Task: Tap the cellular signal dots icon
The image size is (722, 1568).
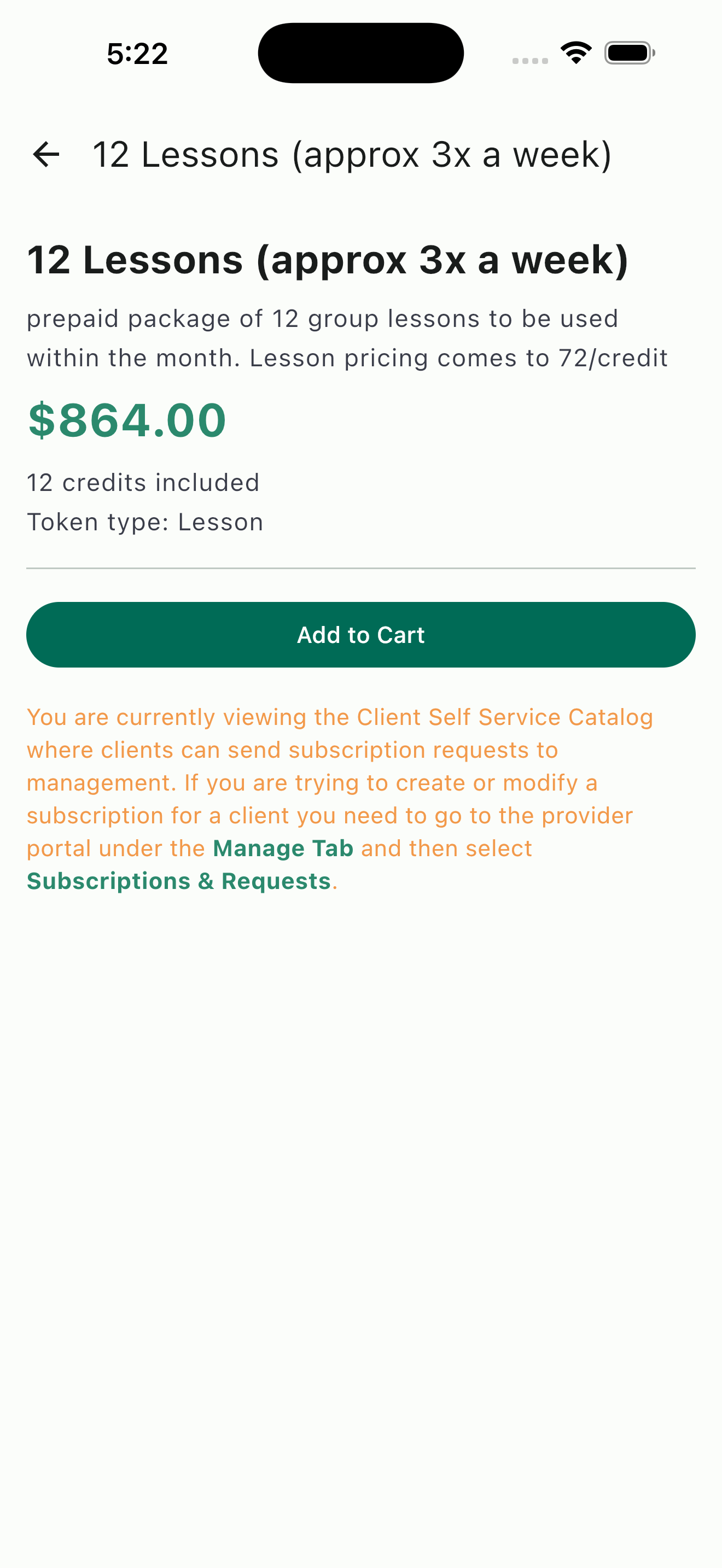Action: click(529, 60)
